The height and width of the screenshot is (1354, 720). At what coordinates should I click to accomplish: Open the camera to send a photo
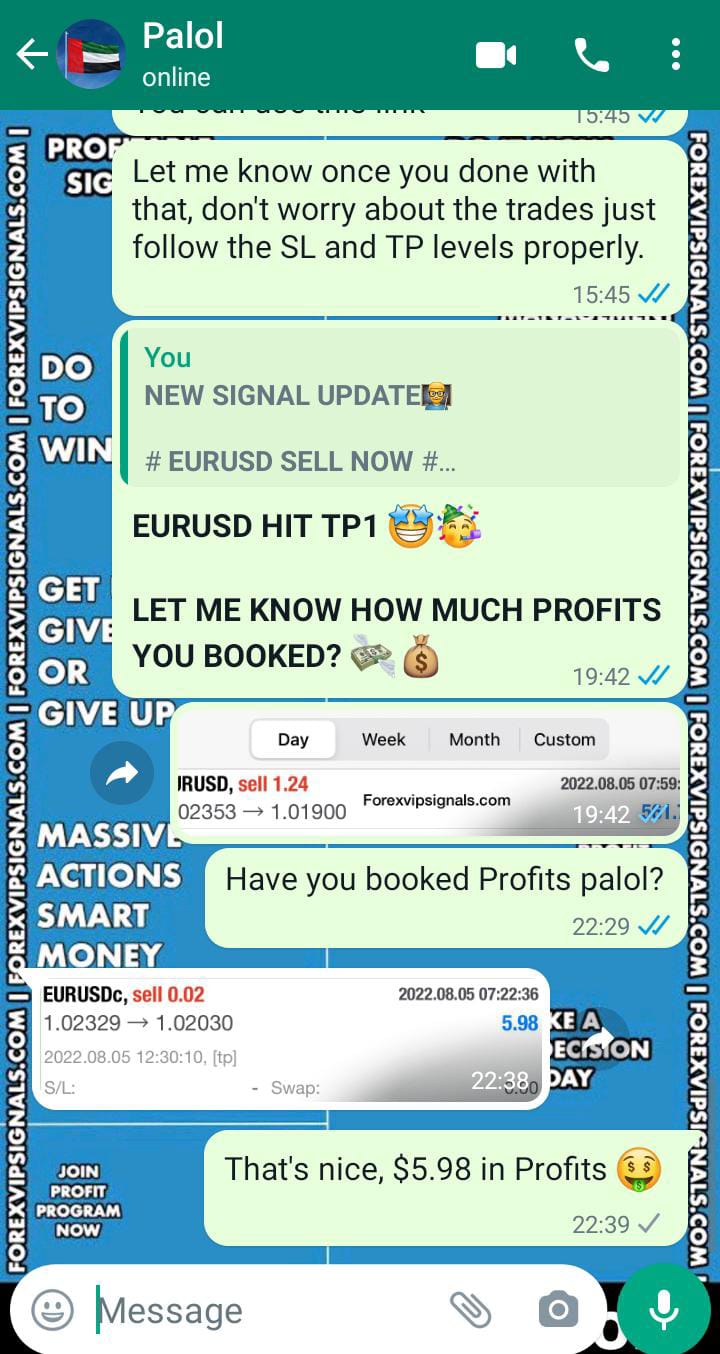pos(557,1309)
